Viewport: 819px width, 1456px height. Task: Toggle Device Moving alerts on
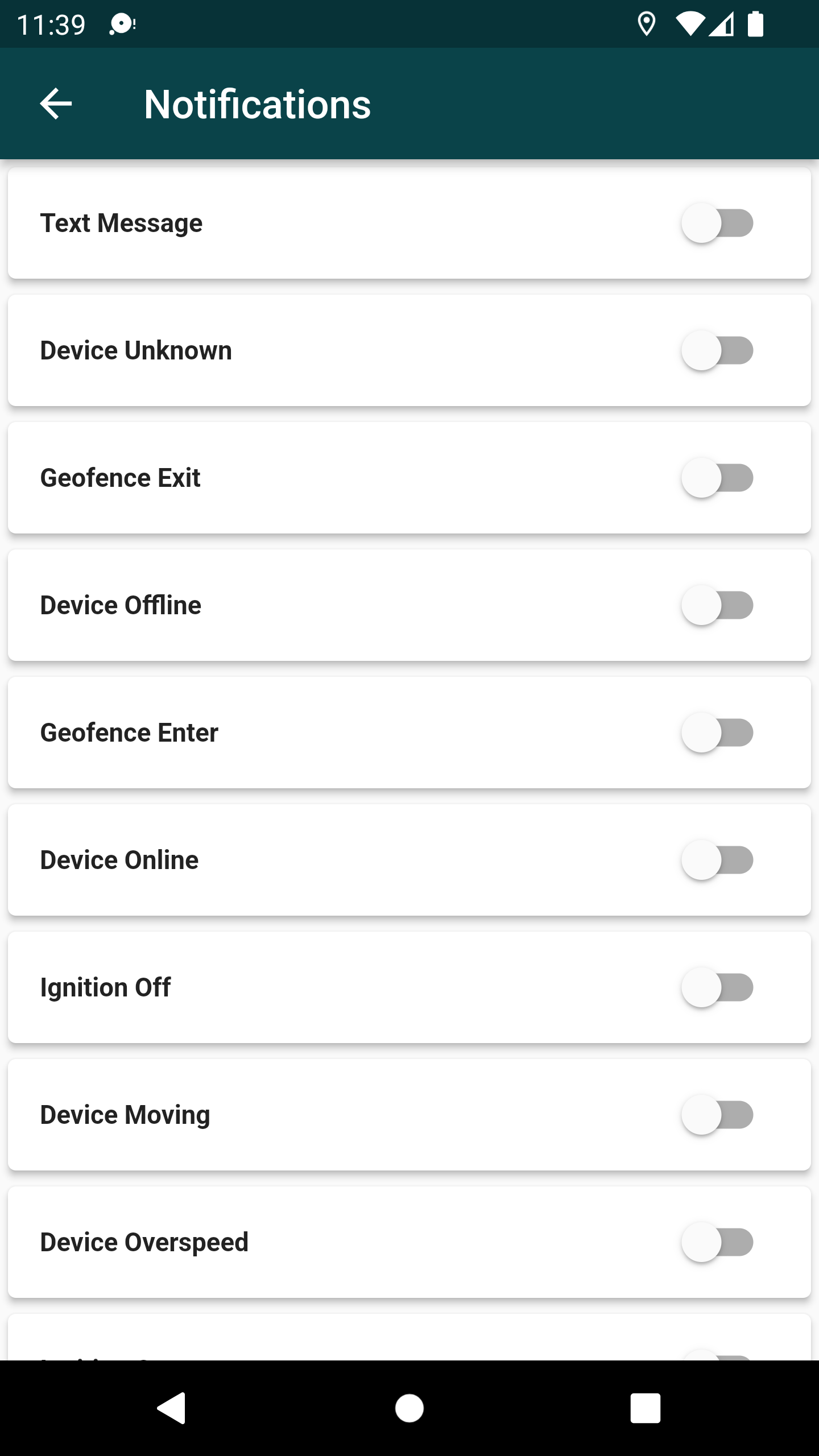click(x=718, y=1115)
